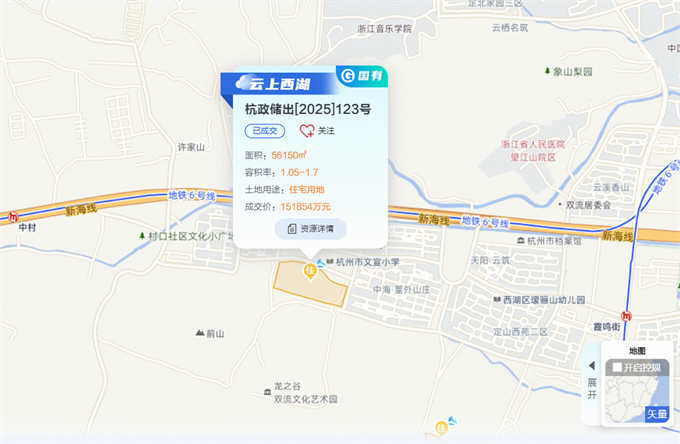This screenshot has height=444, width=680.
Task: Open 资源详情 for this land parcel
Action: point(310,229)
